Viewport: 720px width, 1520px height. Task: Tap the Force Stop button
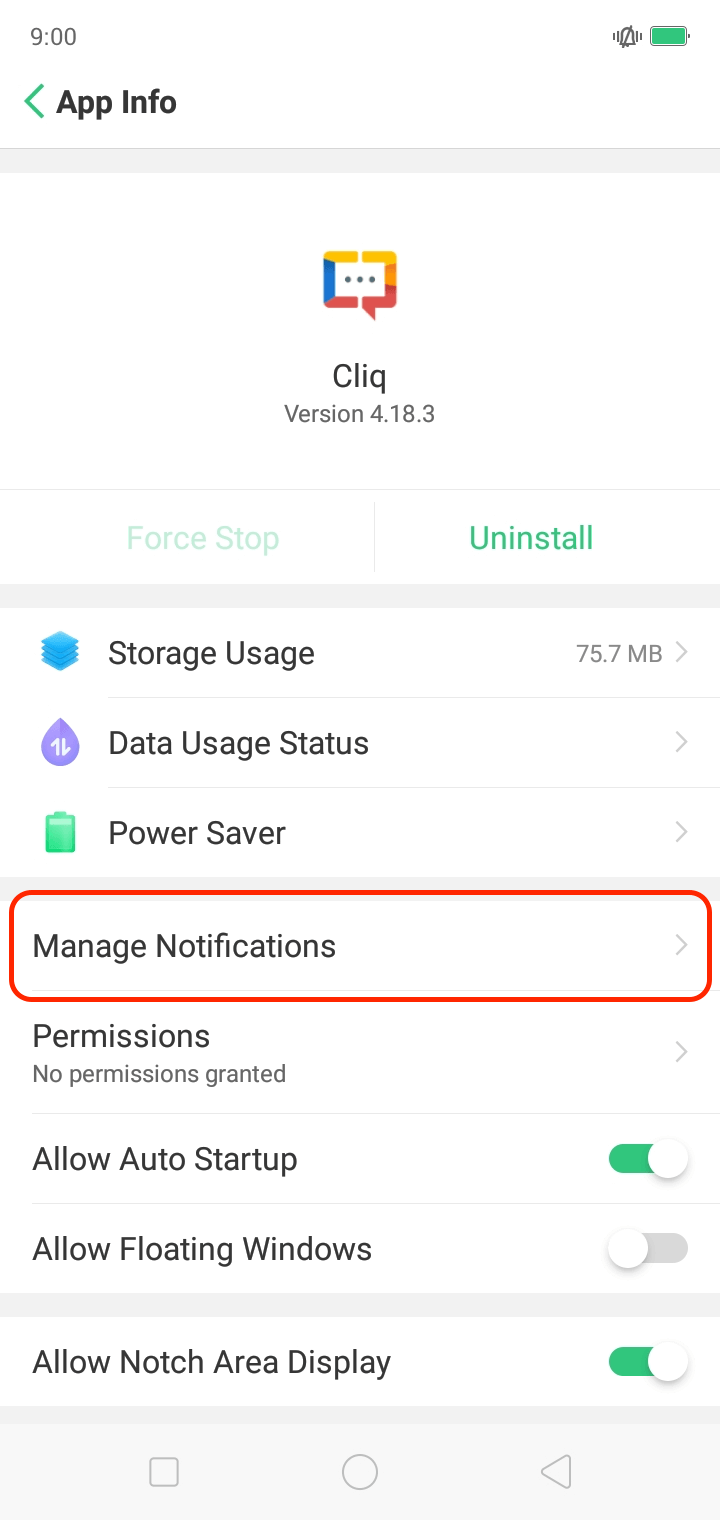(202, 538)
